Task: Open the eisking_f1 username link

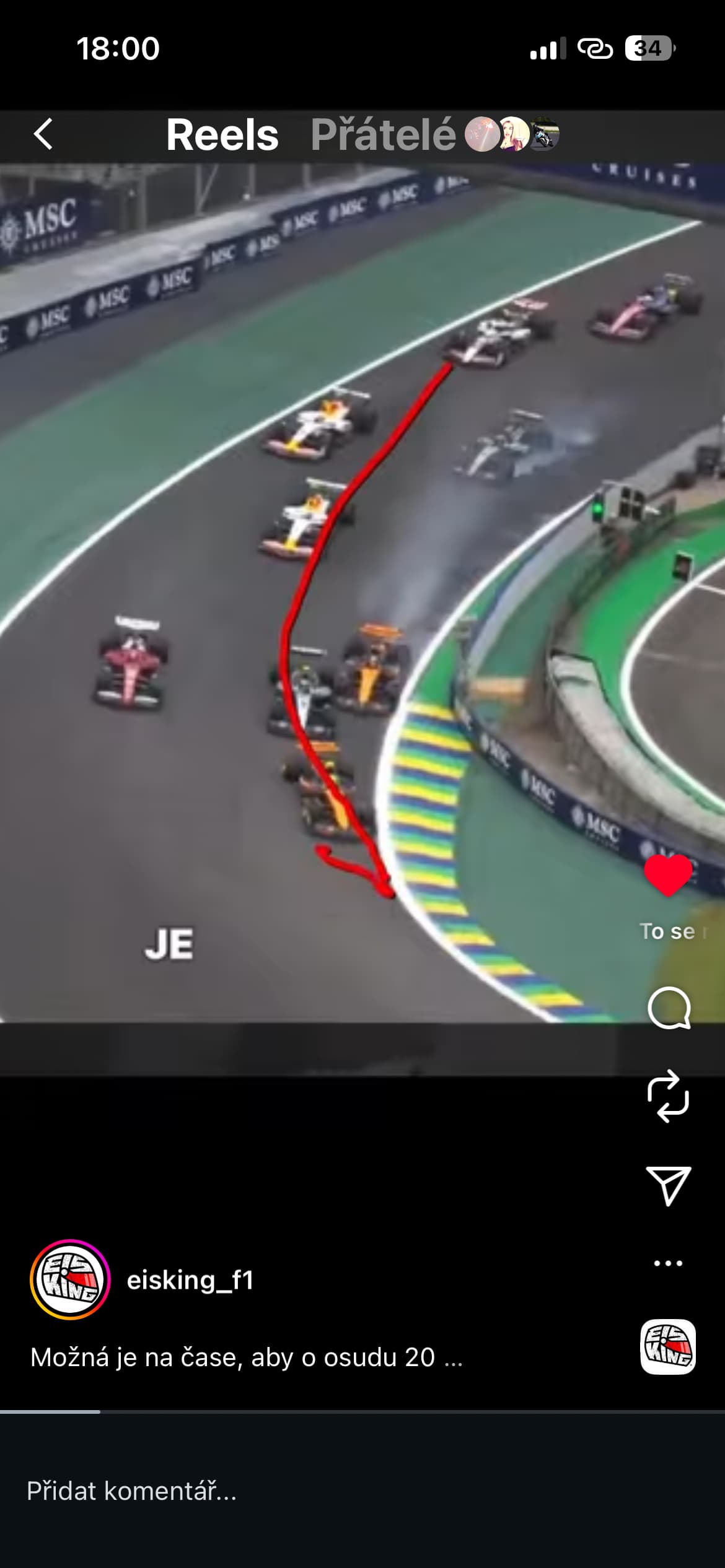Action: click(190, 1280)
